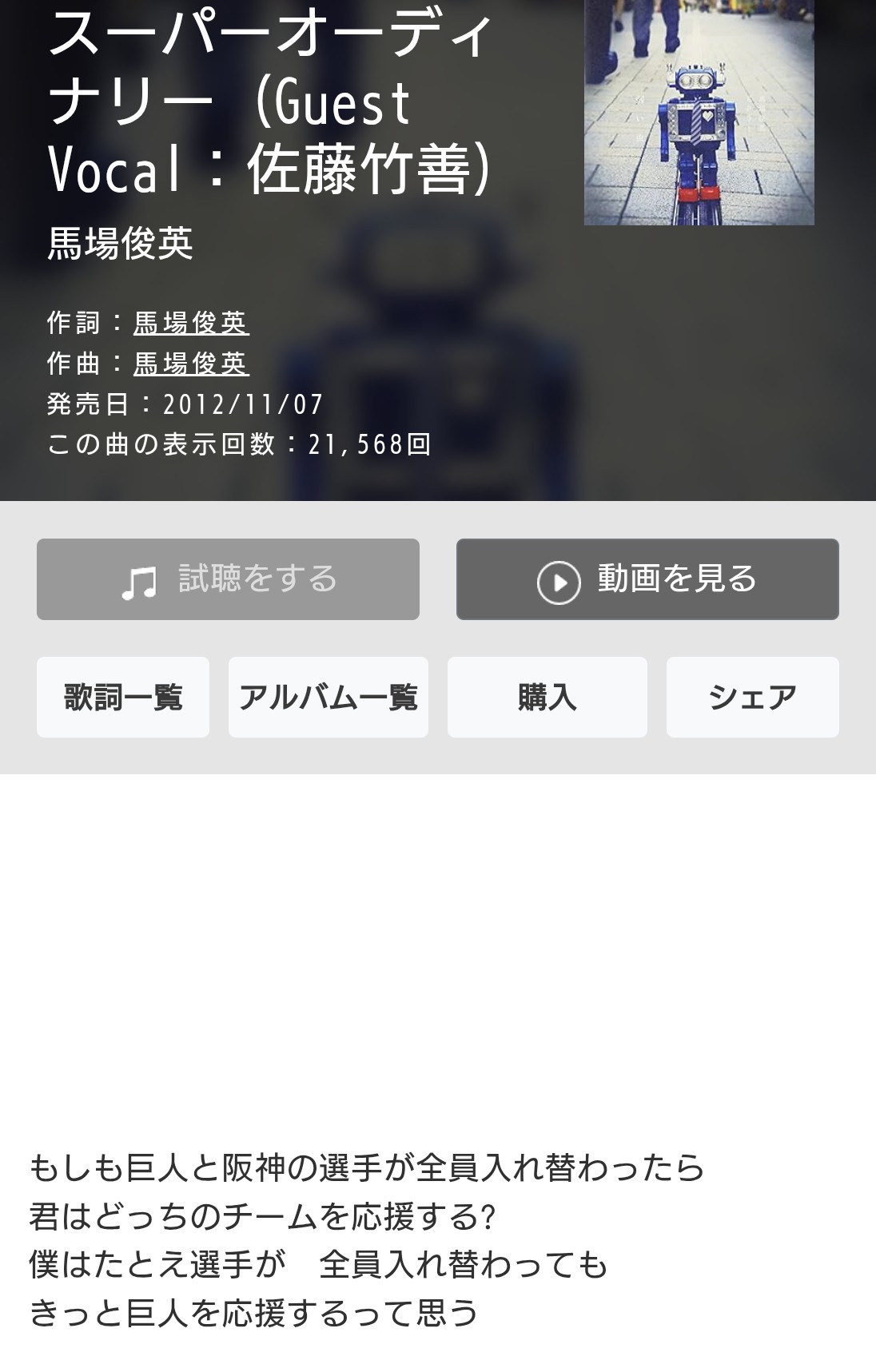Tap the 試聴をする preview button

(228, 579)
